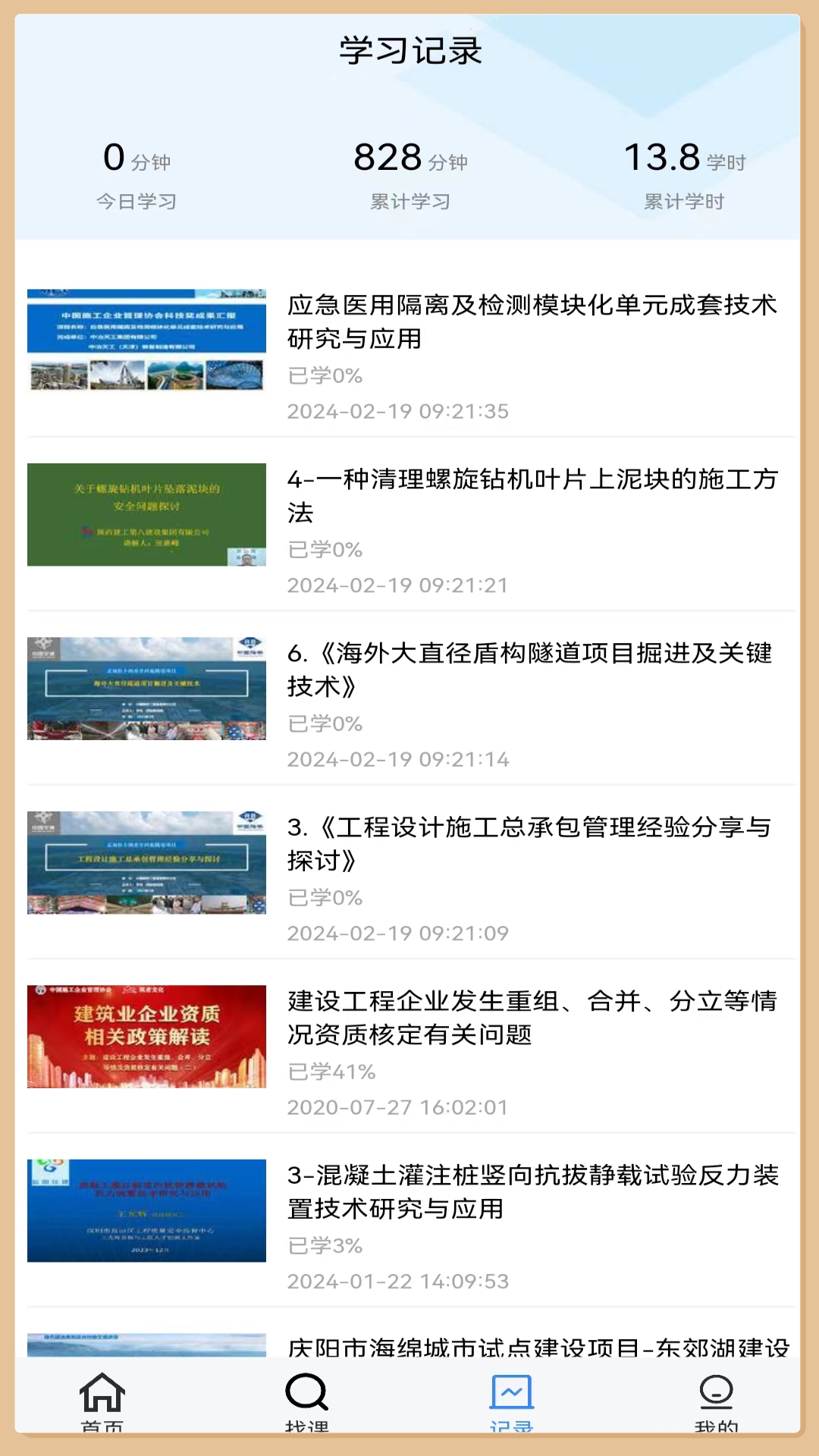Resume course 建设工程企业发生重组、合并、分立等情况资质核定有关问题

point(532,1017)
